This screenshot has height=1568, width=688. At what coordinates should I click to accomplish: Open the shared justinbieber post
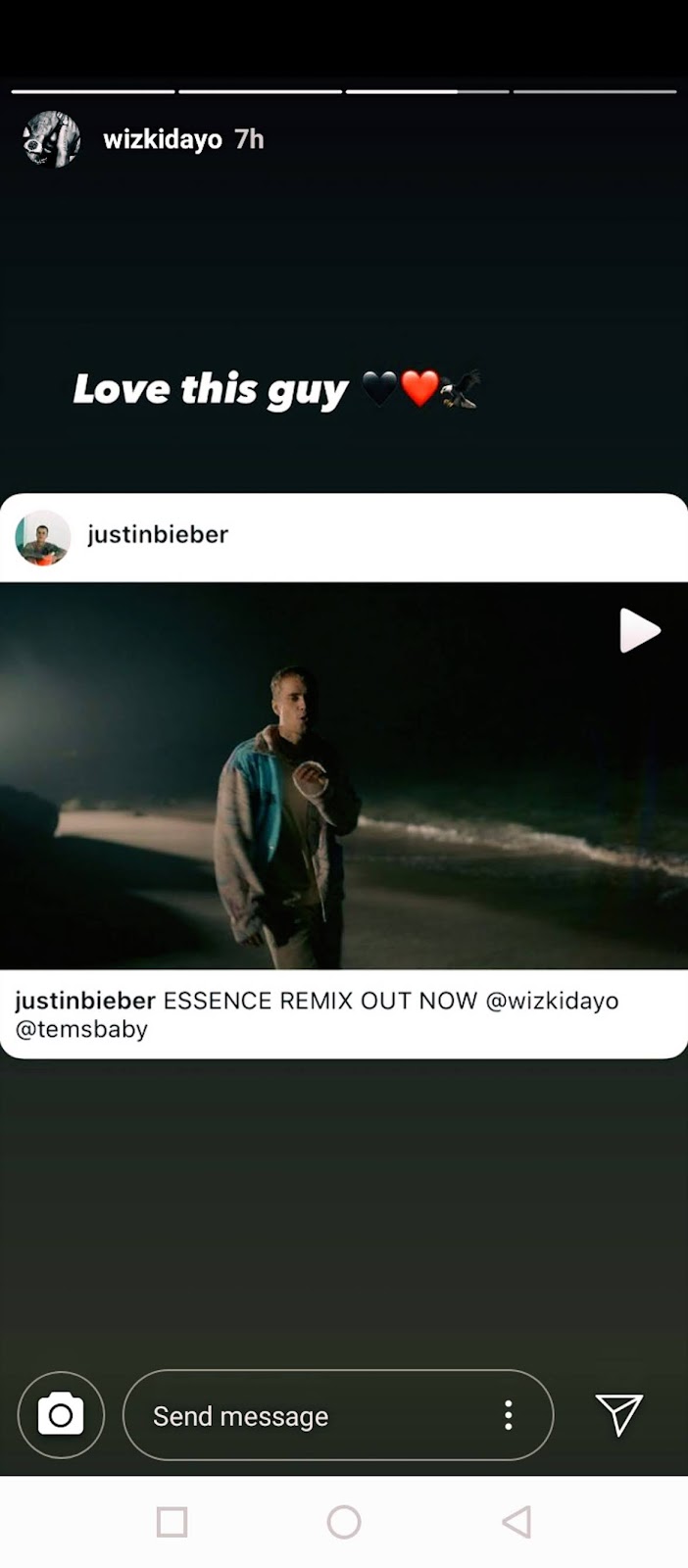point(343,774)
